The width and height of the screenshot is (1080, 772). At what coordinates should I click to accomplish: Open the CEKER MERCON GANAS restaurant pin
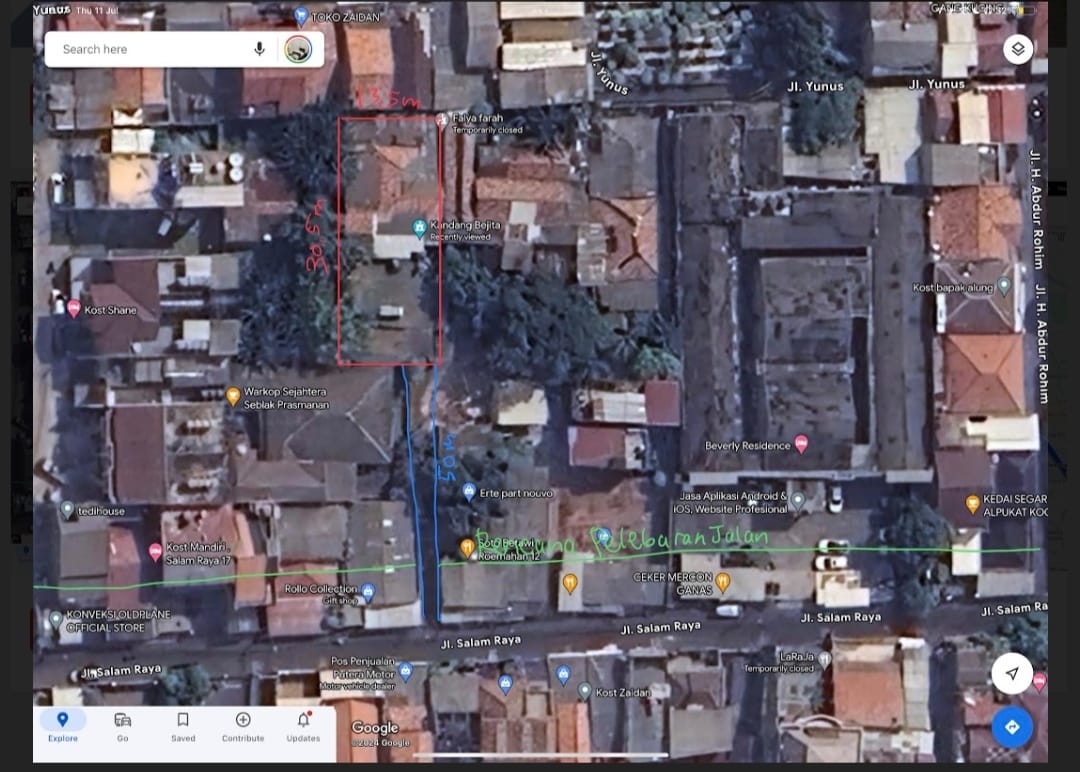click(x=722, y=581)
